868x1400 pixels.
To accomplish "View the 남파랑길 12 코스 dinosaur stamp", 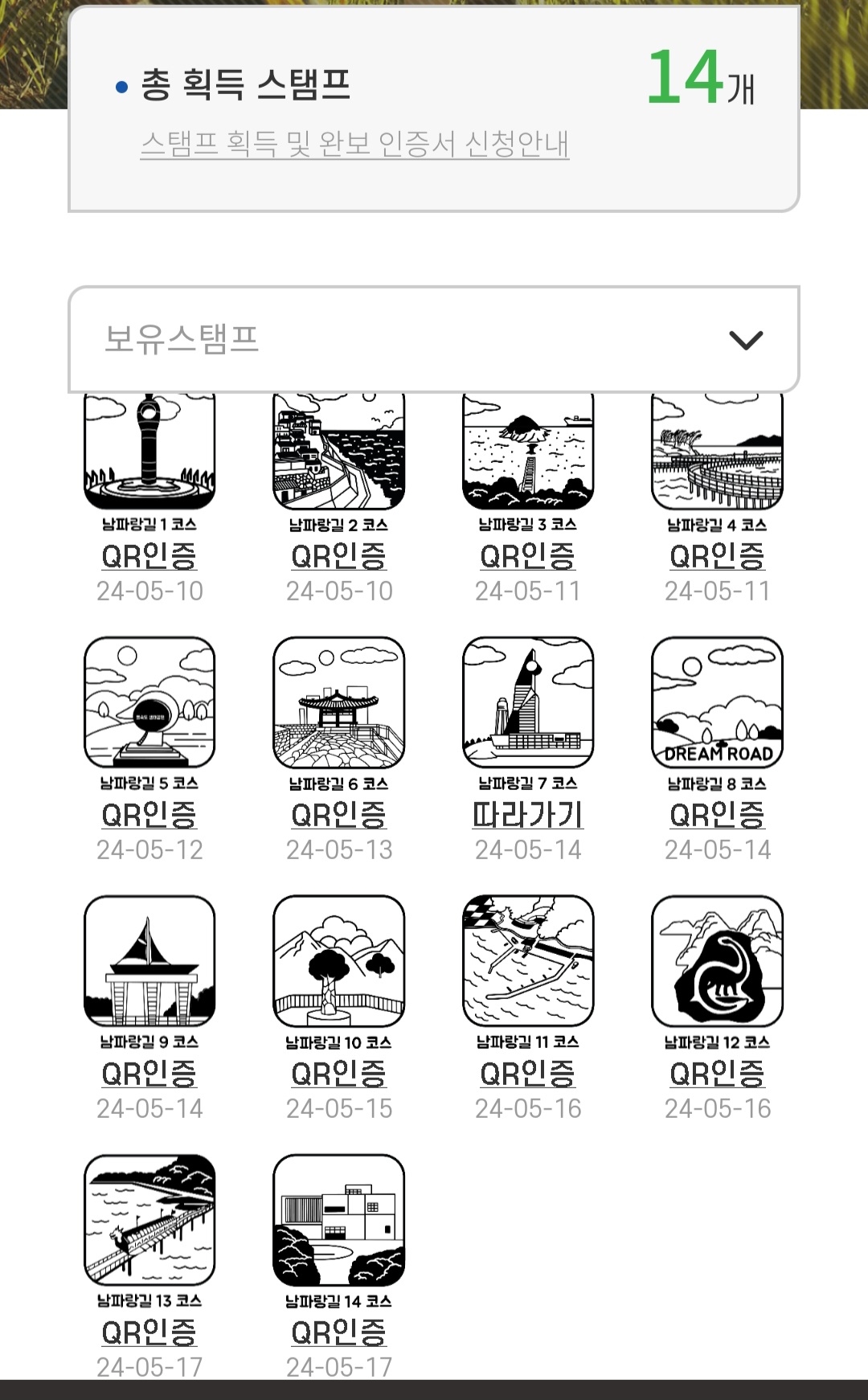I will click(x=718, y=961).
